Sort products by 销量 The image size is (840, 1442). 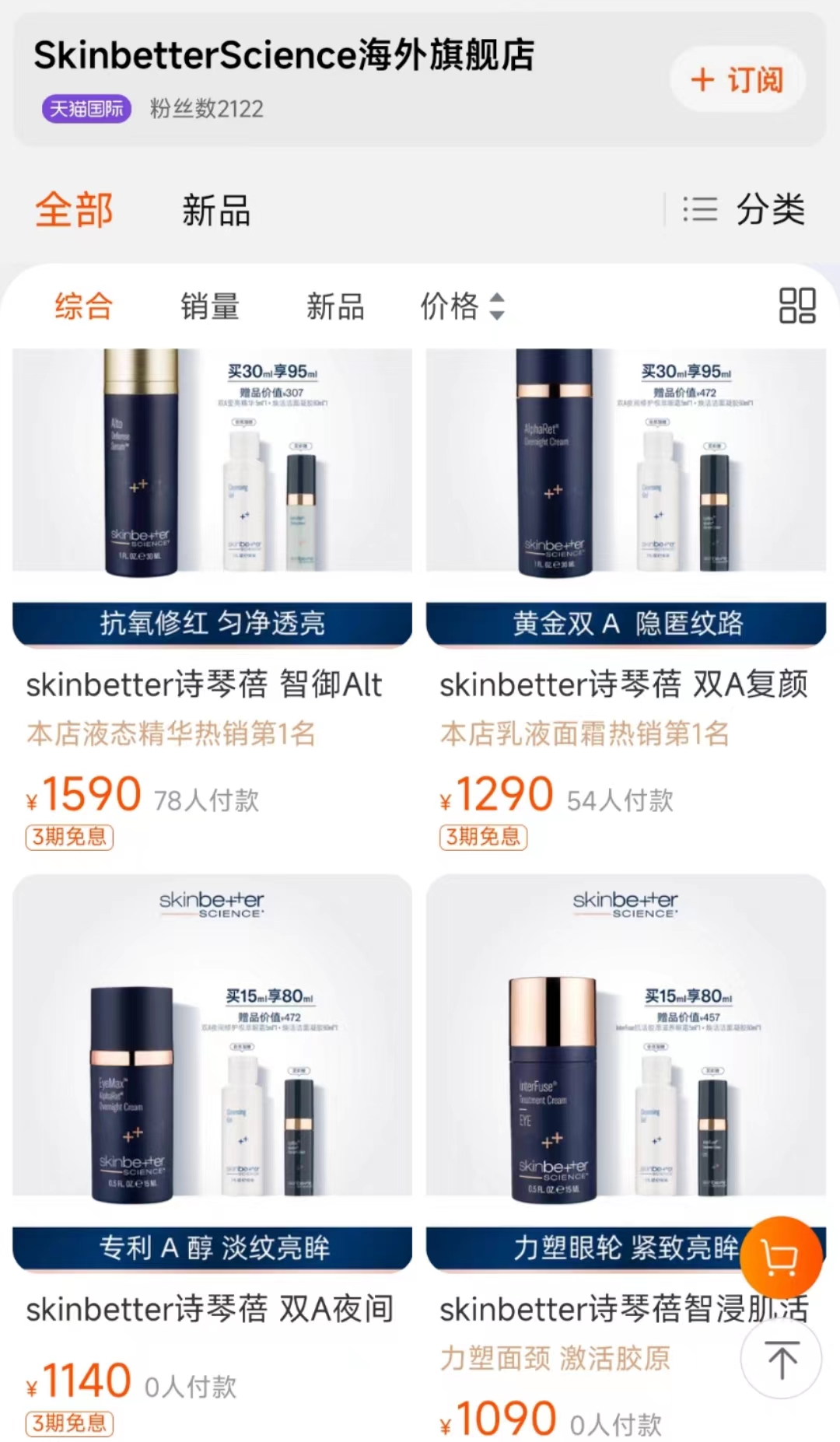tap(209, 306)
